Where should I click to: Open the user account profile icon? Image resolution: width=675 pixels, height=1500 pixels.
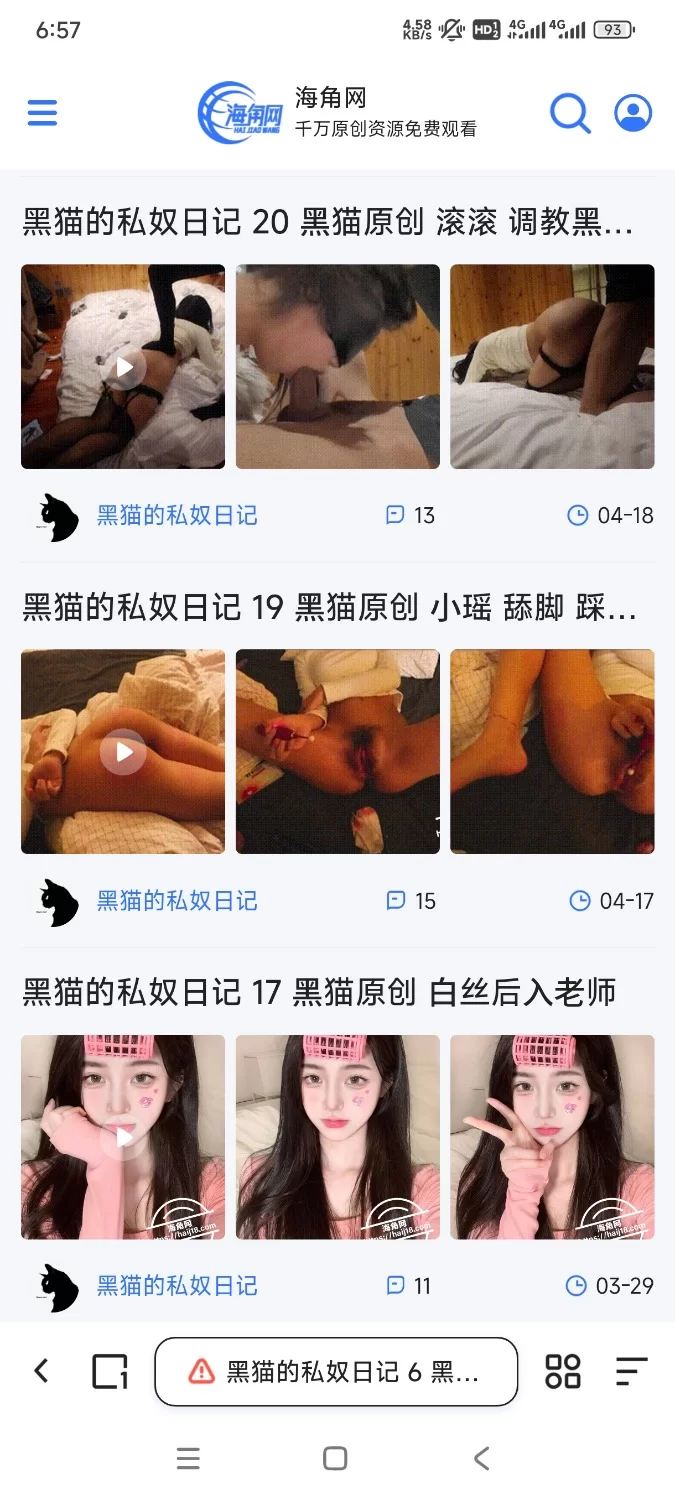(x=632, y=113)
